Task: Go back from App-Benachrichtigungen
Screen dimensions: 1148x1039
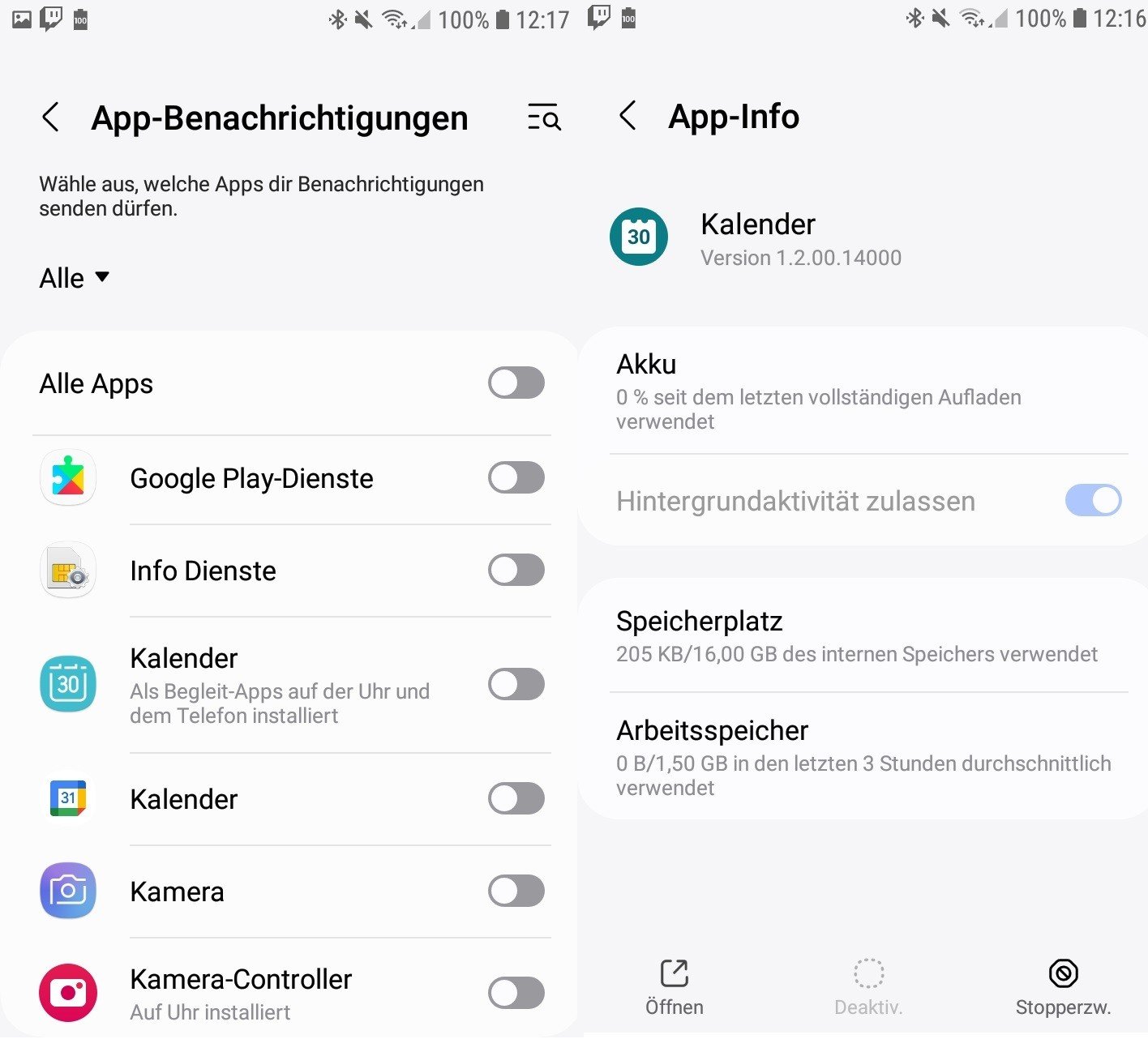Action: click(51, 118)
